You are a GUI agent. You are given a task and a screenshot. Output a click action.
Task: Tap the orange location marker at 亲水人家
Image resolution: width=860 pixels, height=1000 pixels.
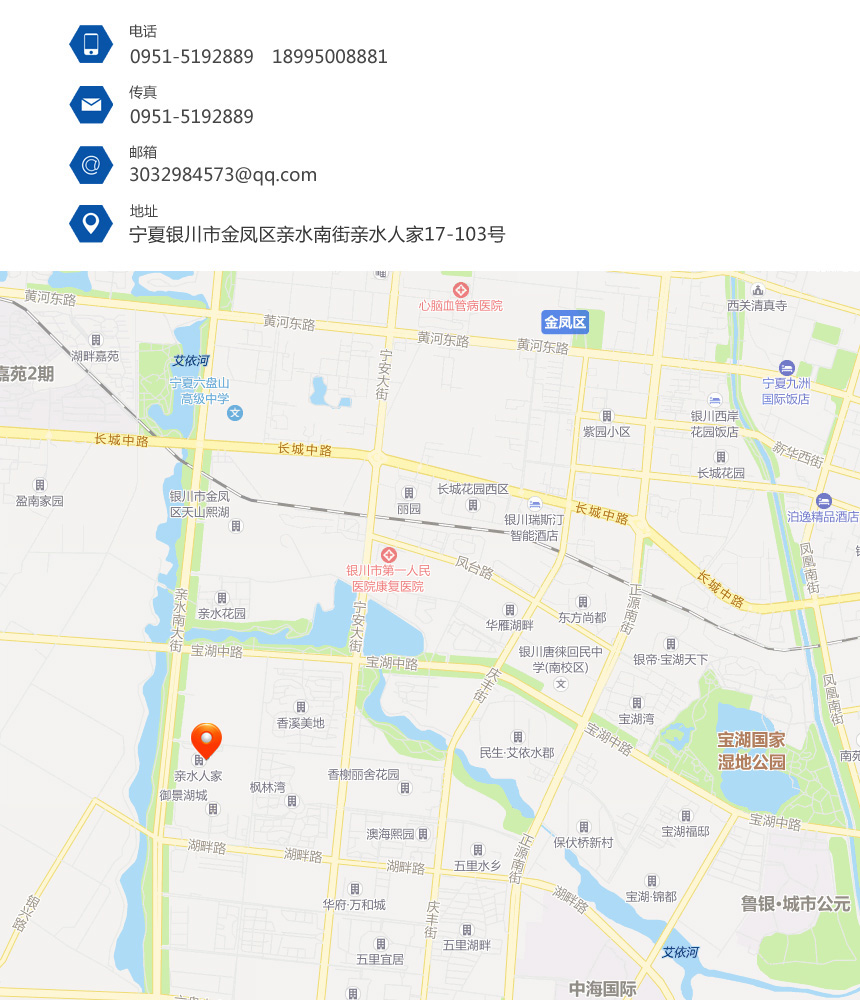[206, 741]
